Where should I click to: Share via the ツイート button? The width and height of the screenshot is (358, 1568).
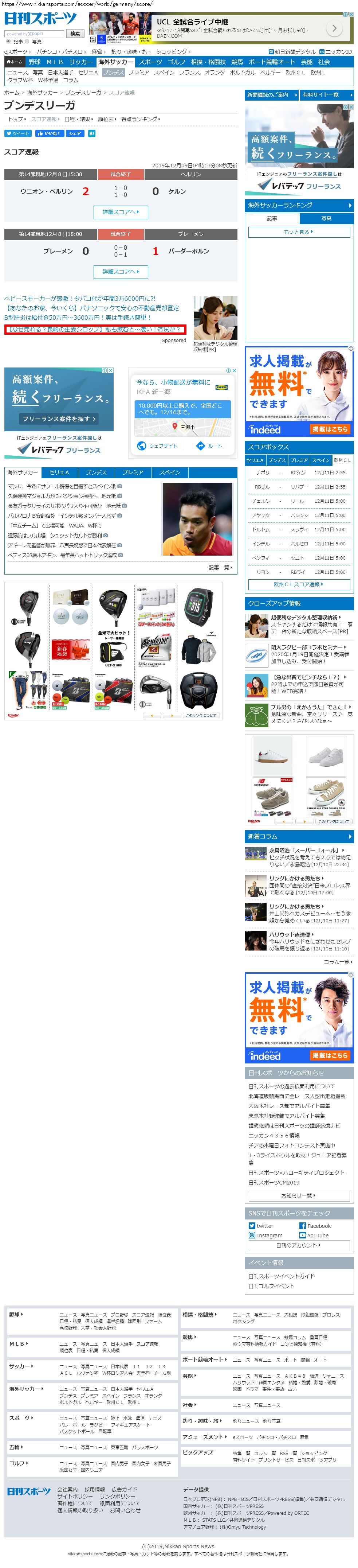point(17,133)
